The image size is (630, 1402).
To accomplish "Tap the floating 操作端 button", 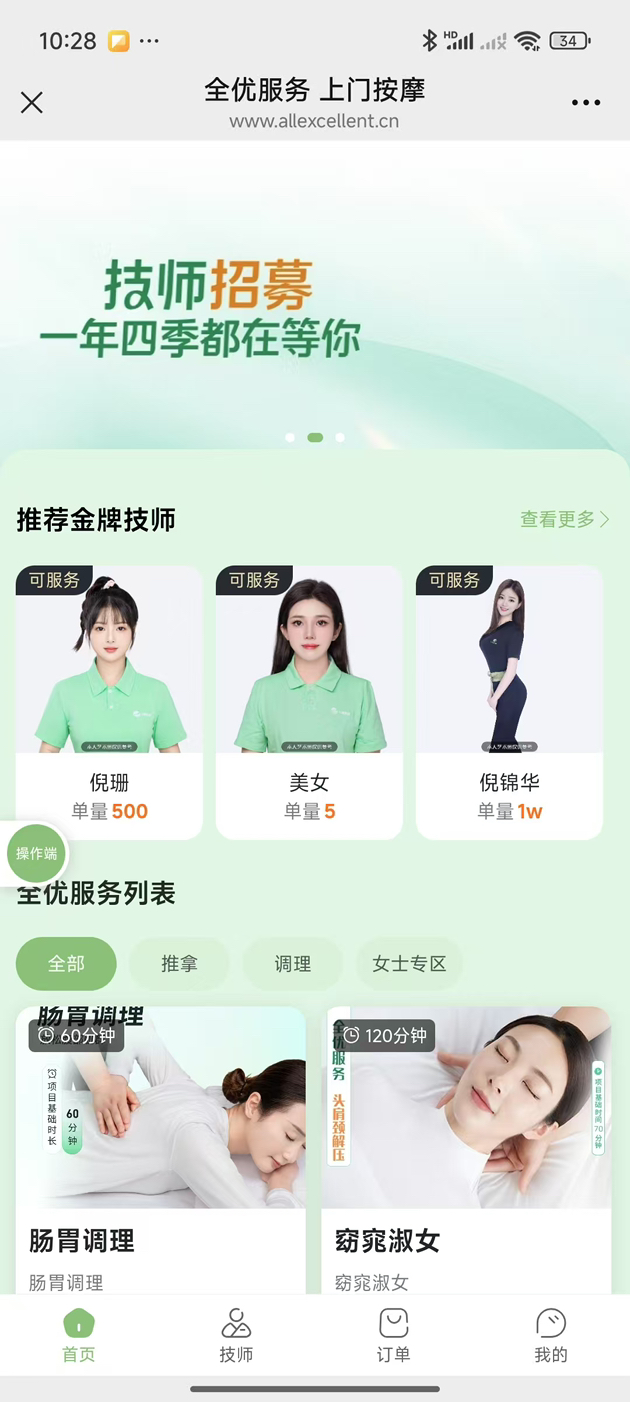I will (37, 853).
